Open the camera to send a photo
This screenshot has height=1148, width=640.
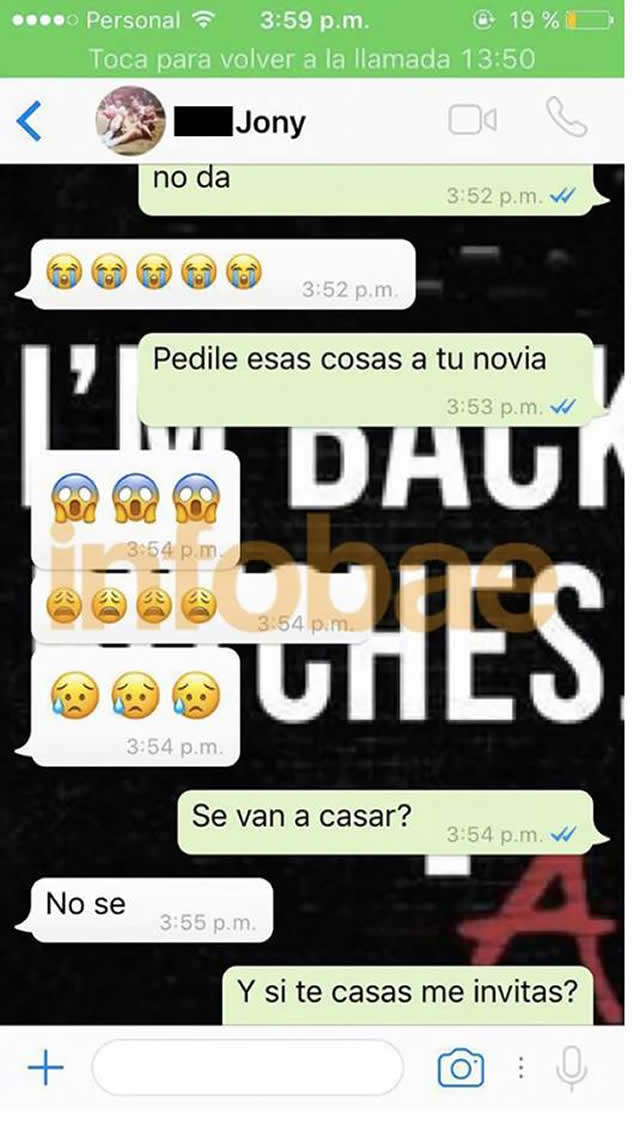(x=460, y=1069)
